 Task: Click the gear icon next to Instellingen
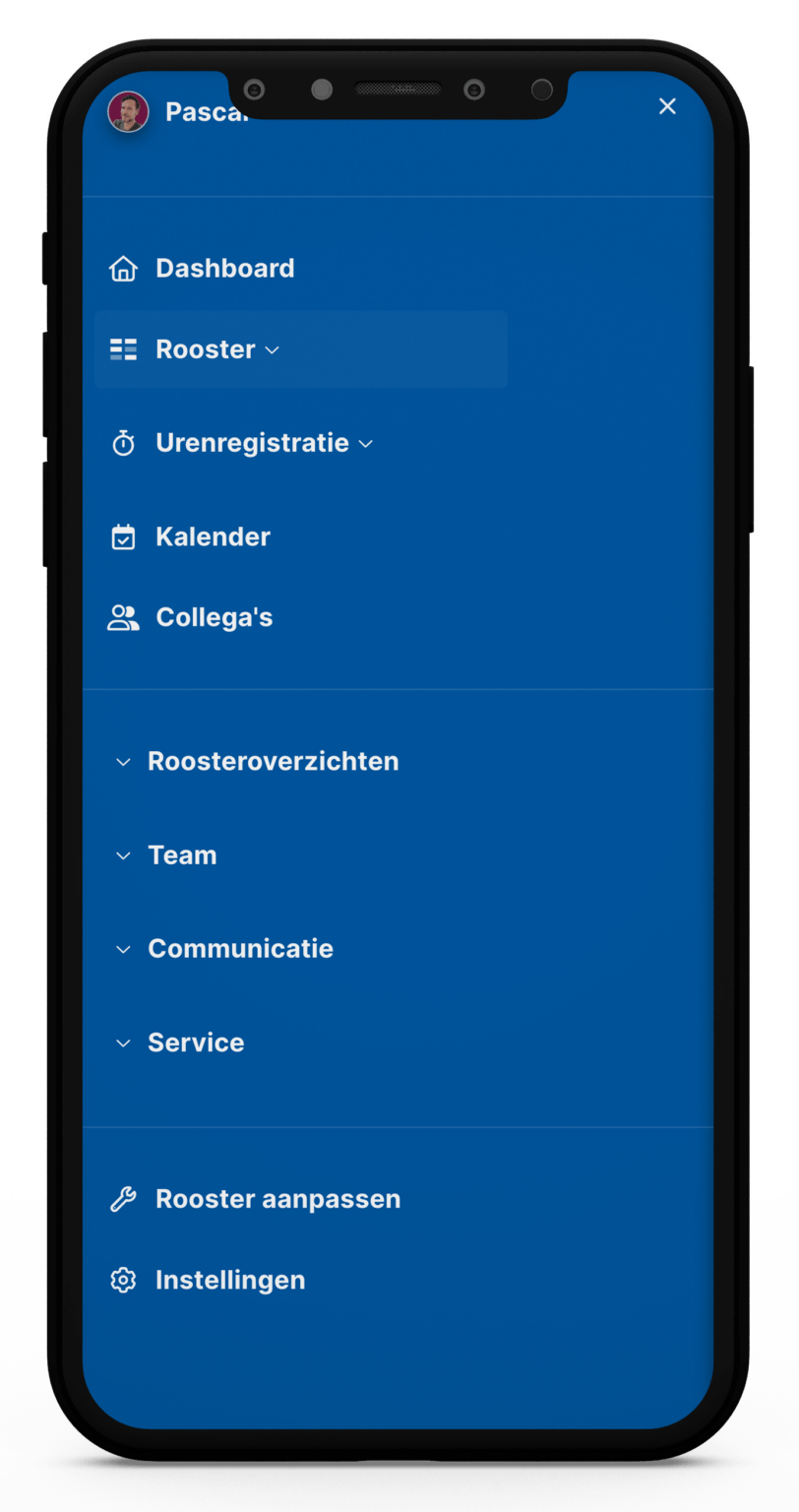click(123, 1280)
